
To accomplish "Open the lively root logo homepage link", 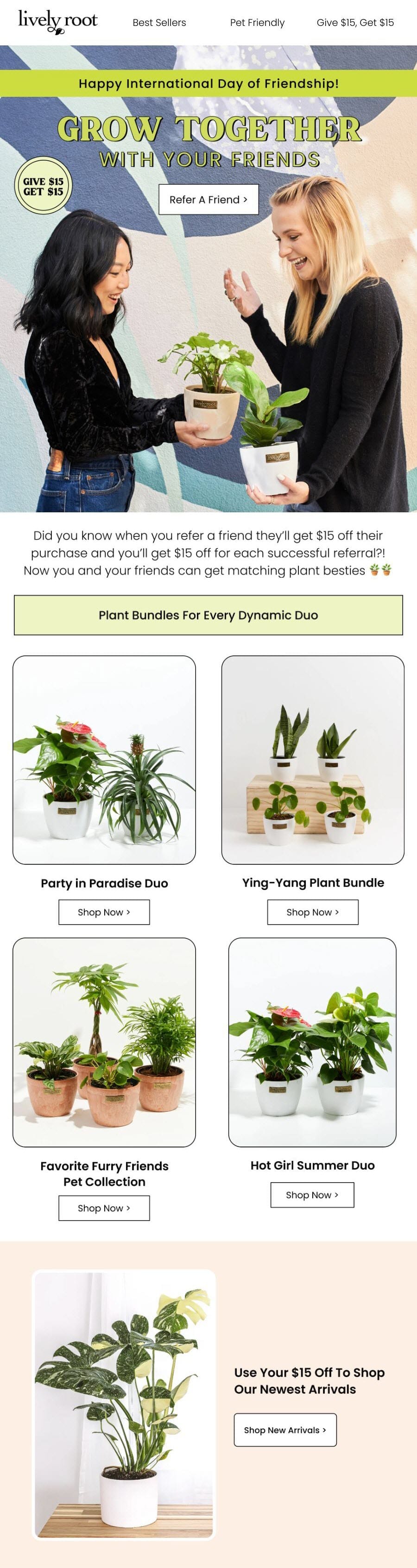I will (58, 21).
